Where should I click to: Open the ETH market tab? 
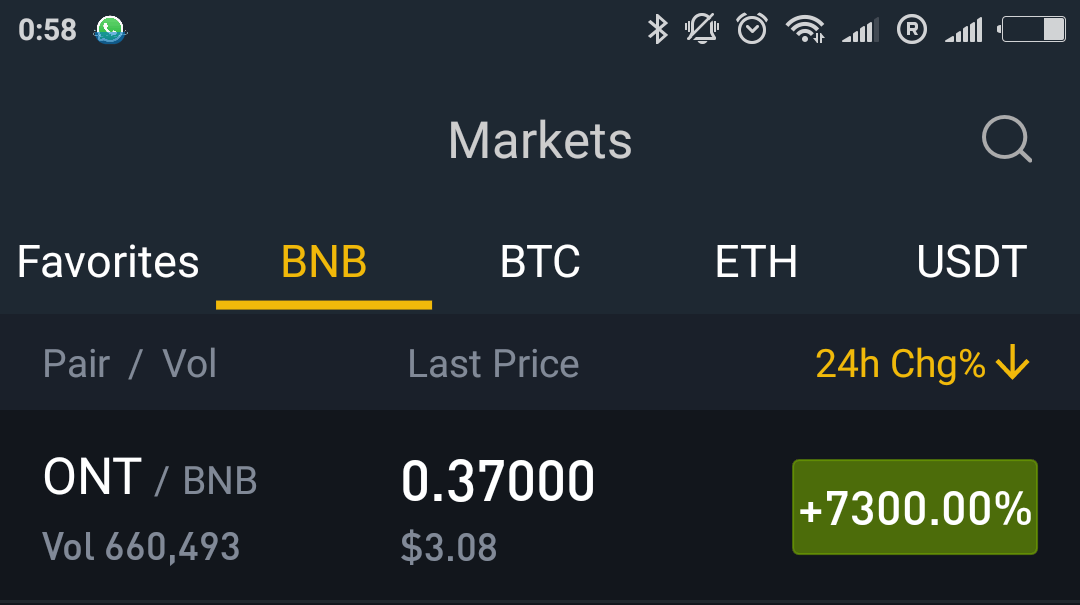[756, 263]
